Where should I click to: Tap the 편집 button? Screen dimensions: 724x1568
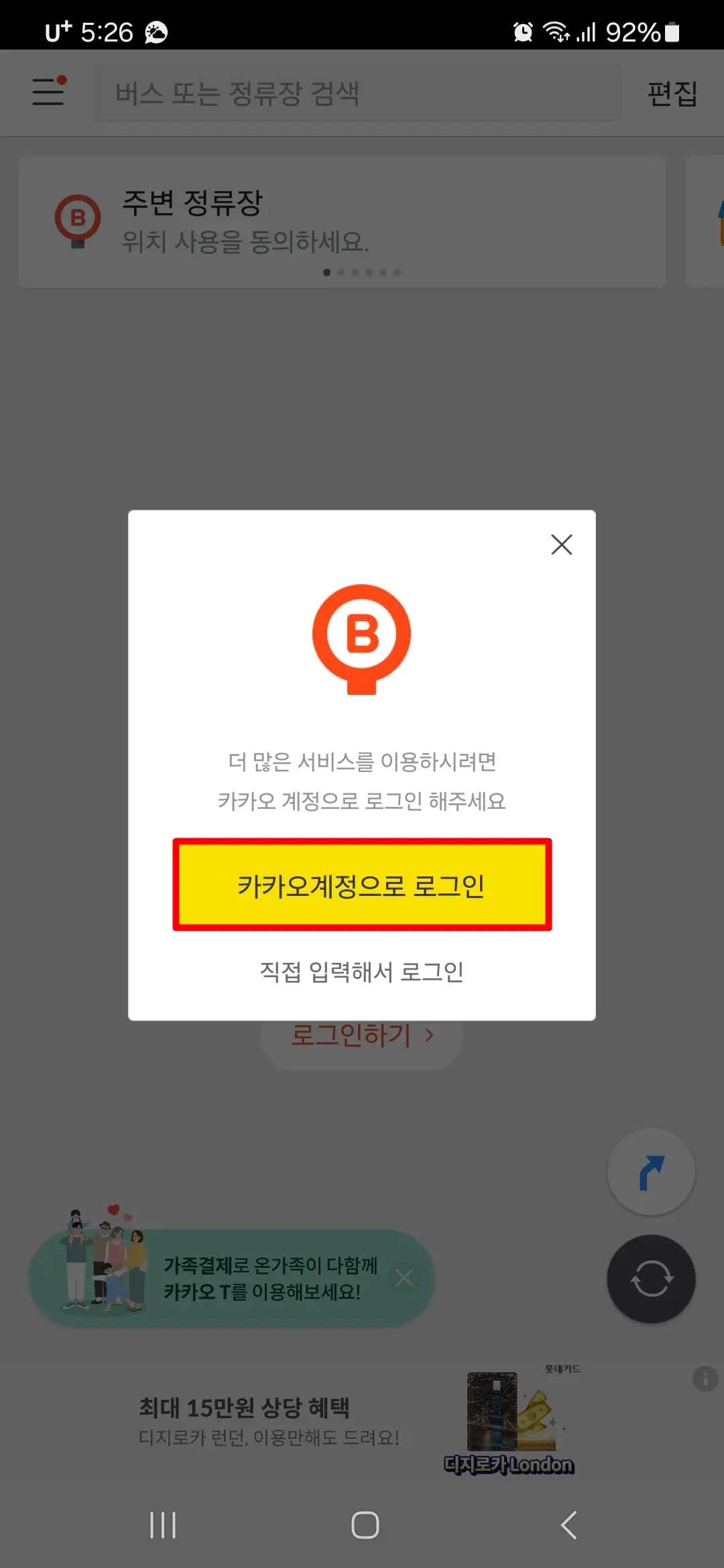pos(672,94)
